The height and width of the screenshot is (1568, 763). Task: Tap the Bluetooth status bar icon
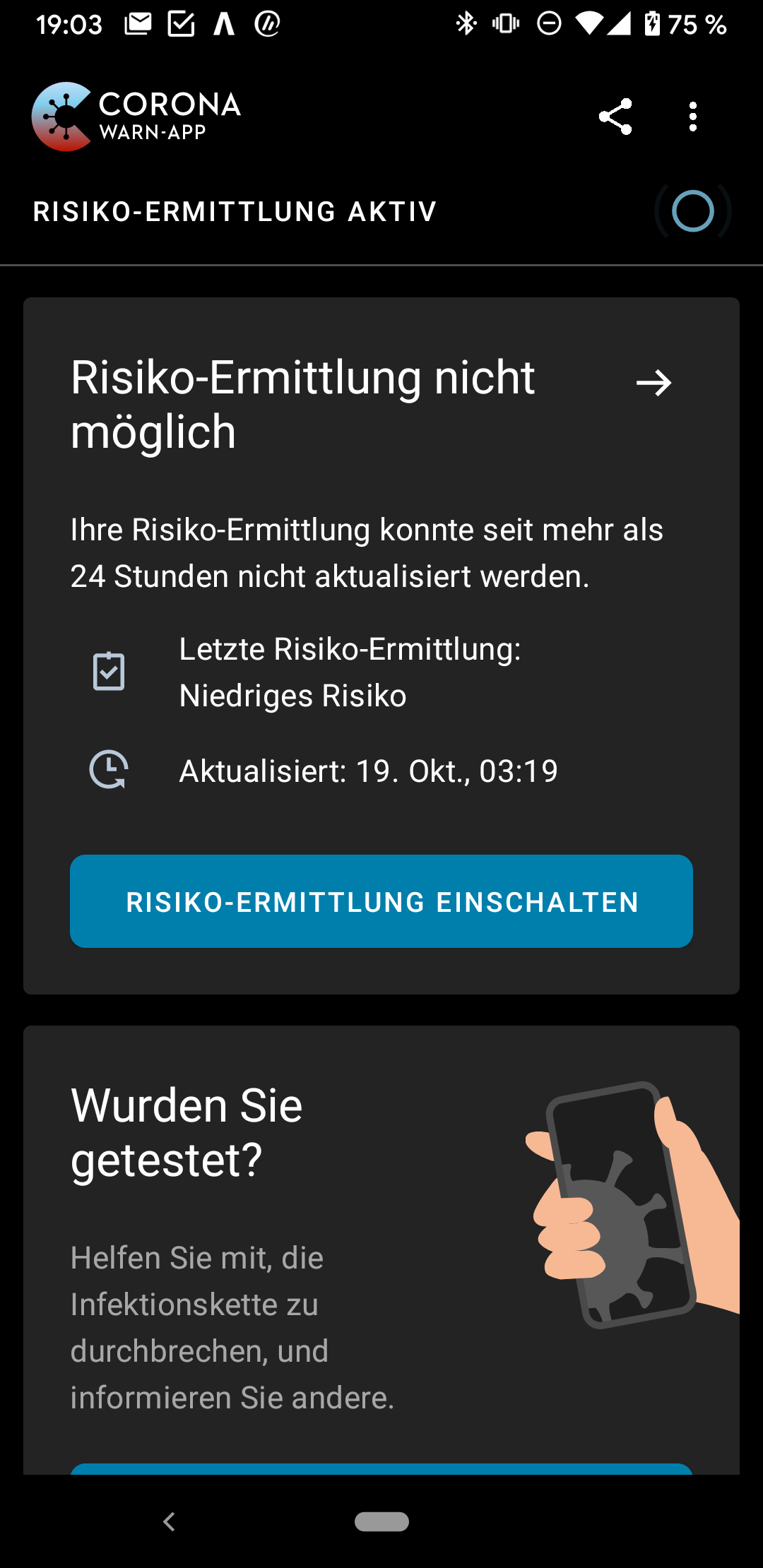point(466,23)
